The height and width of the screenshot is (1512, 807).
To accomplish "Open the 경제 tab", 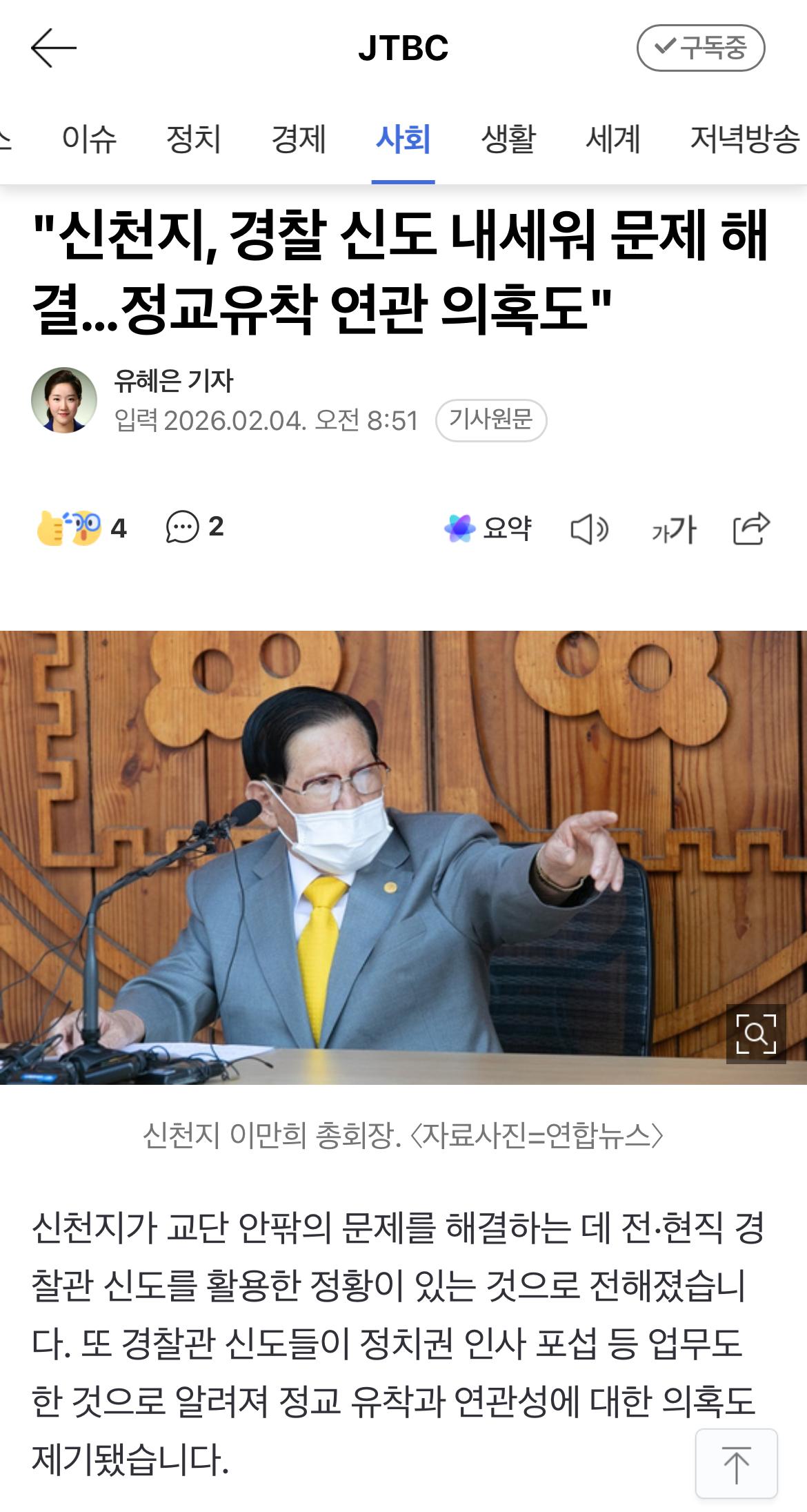I will click(x=299, y=139).
